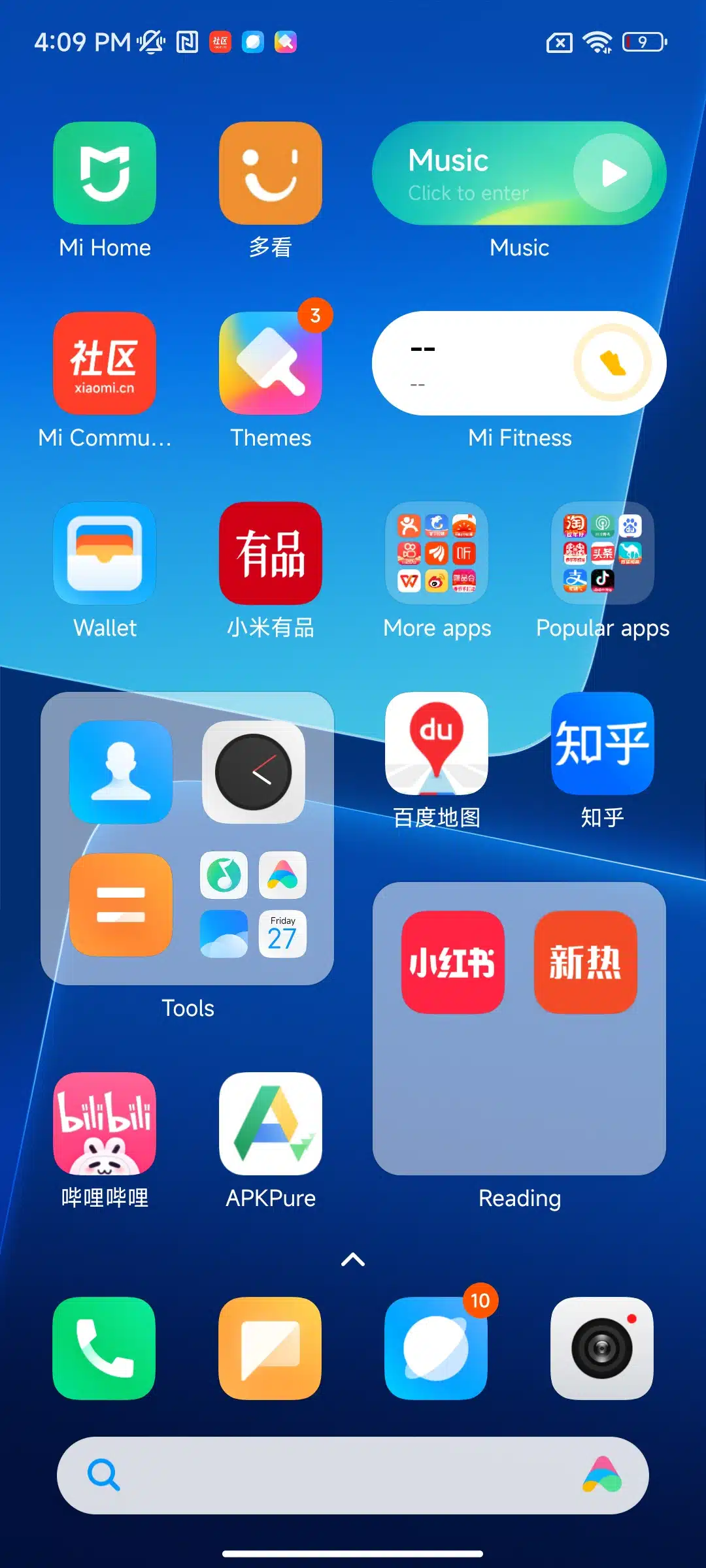Launch Xiaohongshu in the Reading folder
This screenshot has width=706, height=1568.
[x=453, y=962]
